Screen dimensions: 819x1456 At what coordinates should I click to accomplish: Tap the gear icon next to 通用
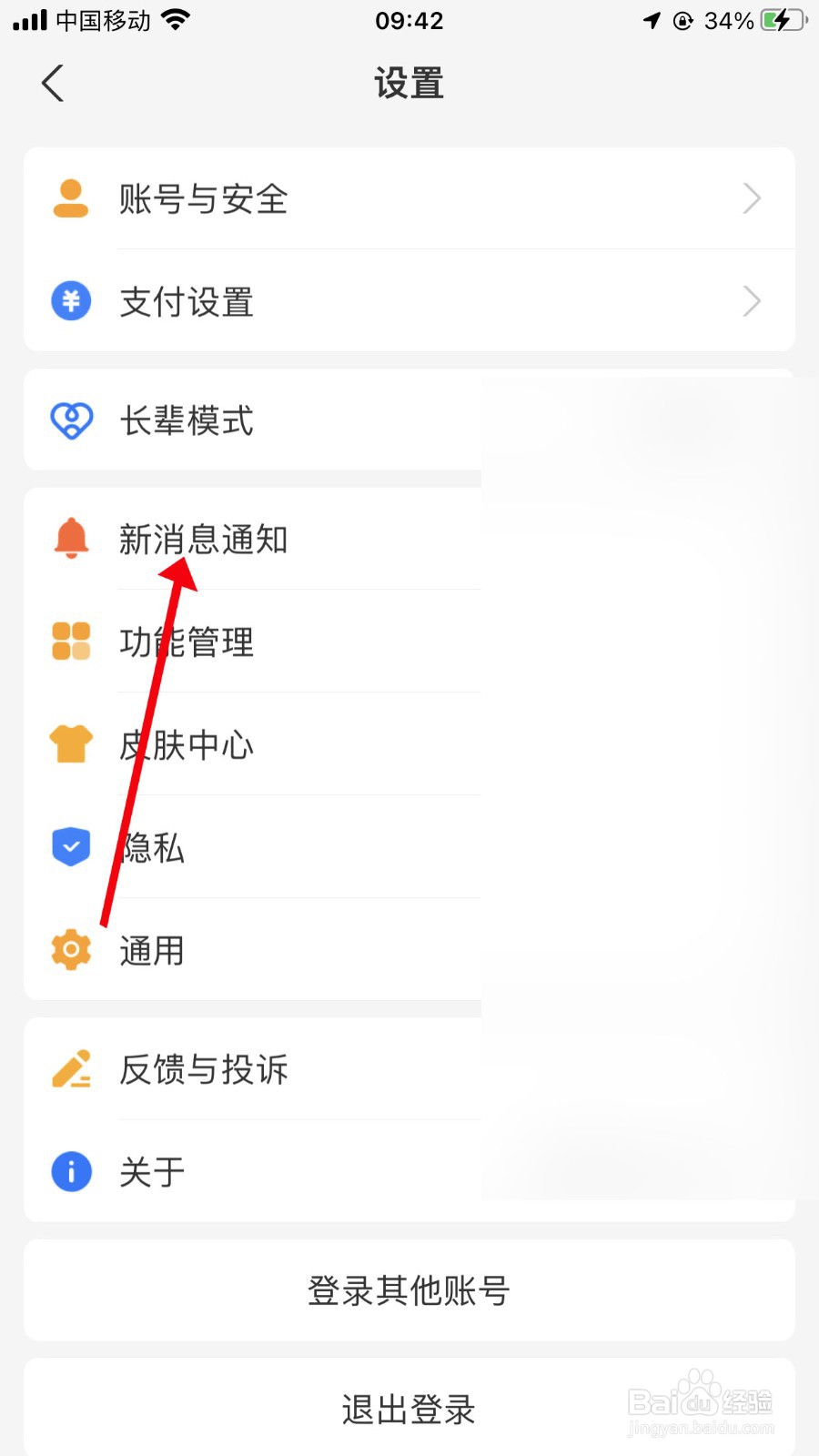[70, 949]
